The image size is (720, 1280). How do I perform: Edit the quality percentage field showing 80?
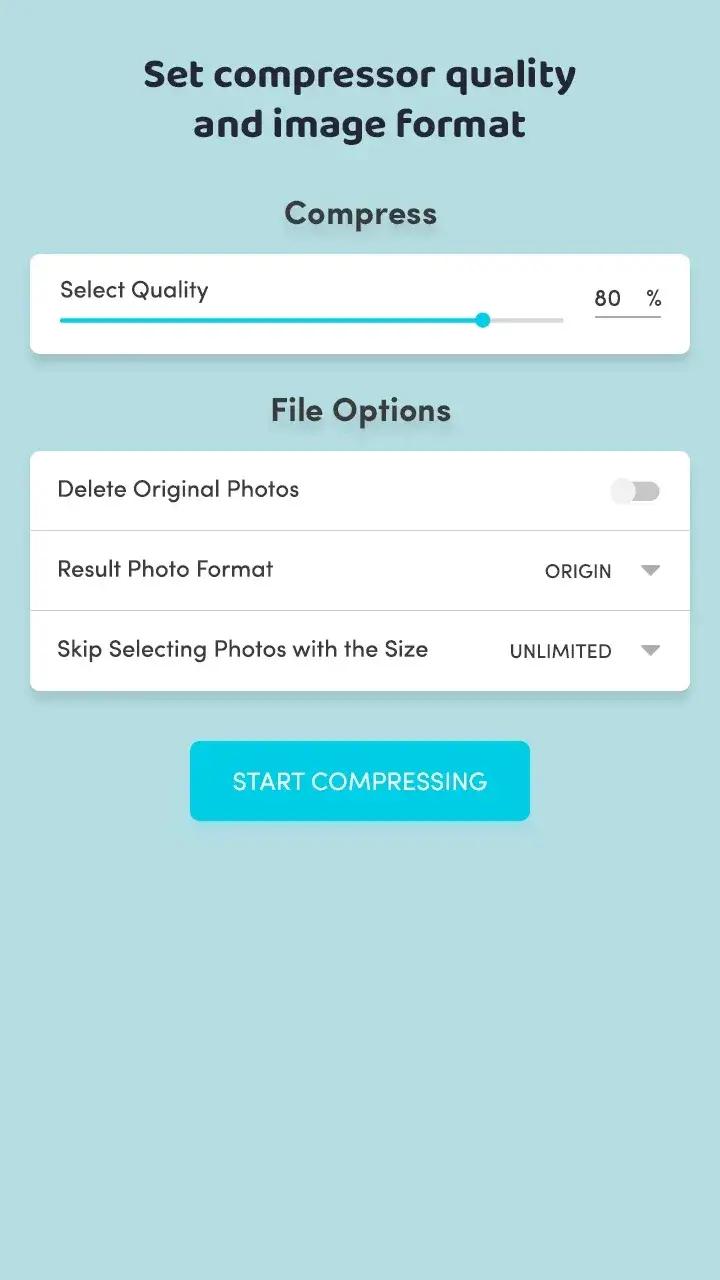[x=608, y=298]
